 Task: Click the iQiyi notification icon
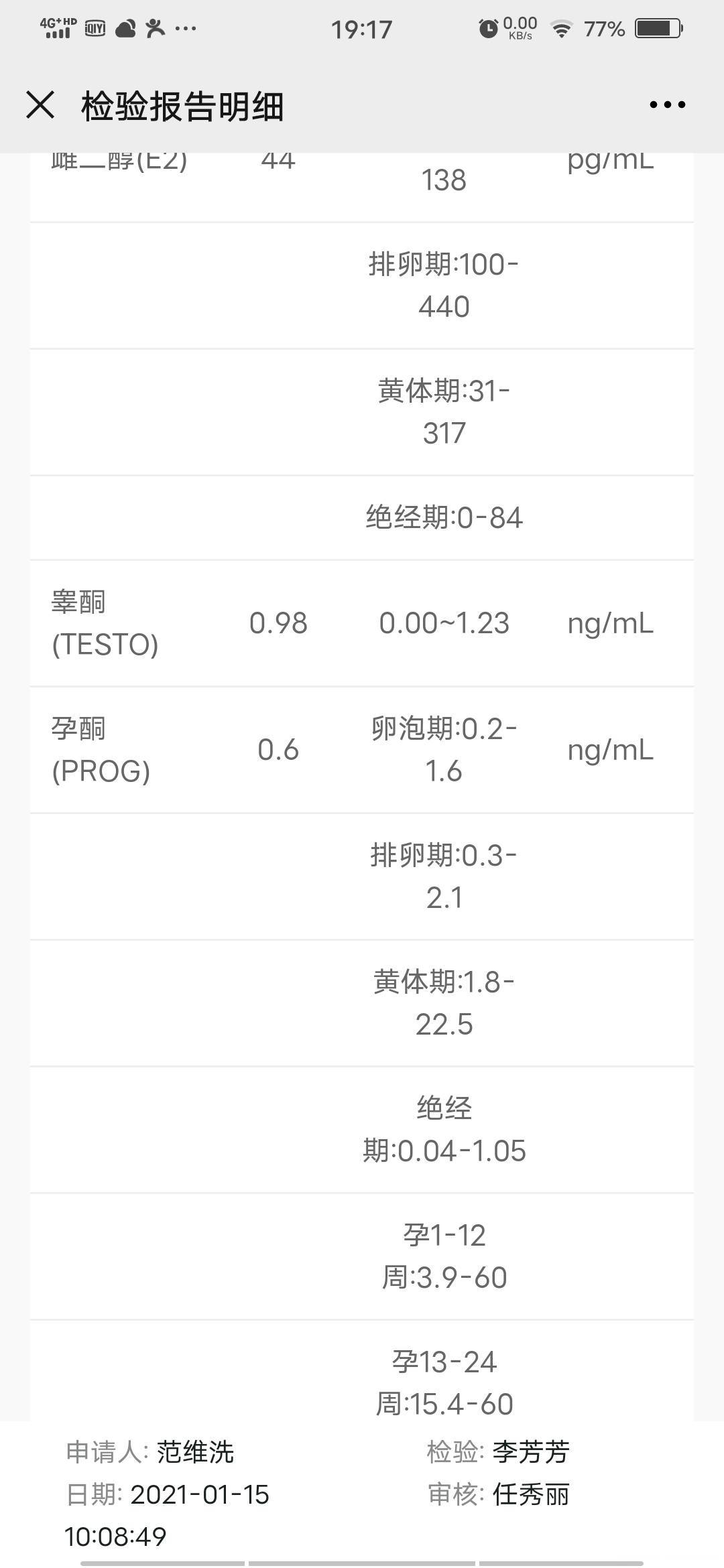94,28
